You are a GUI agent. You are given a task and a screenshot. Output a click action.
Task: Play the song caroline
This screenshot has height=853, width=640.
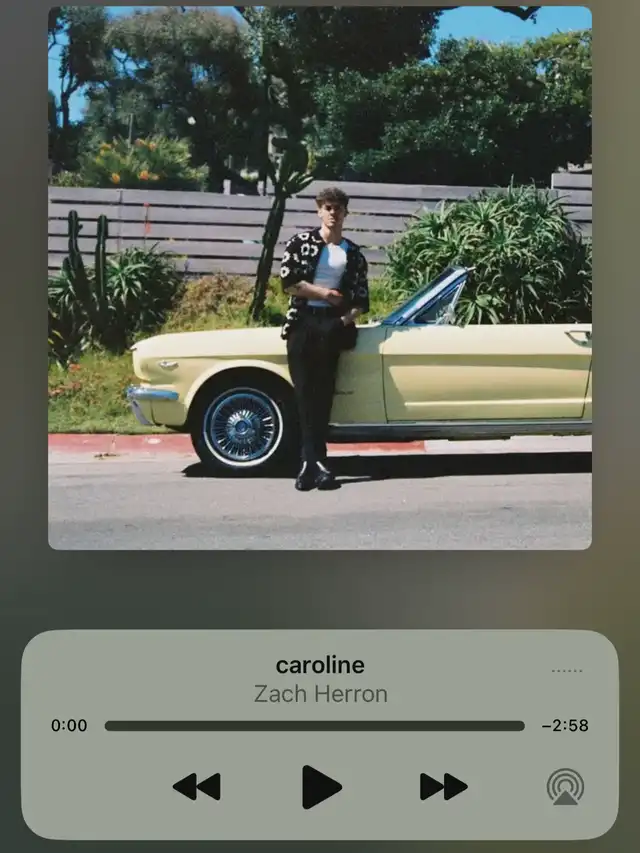[321, 787]
